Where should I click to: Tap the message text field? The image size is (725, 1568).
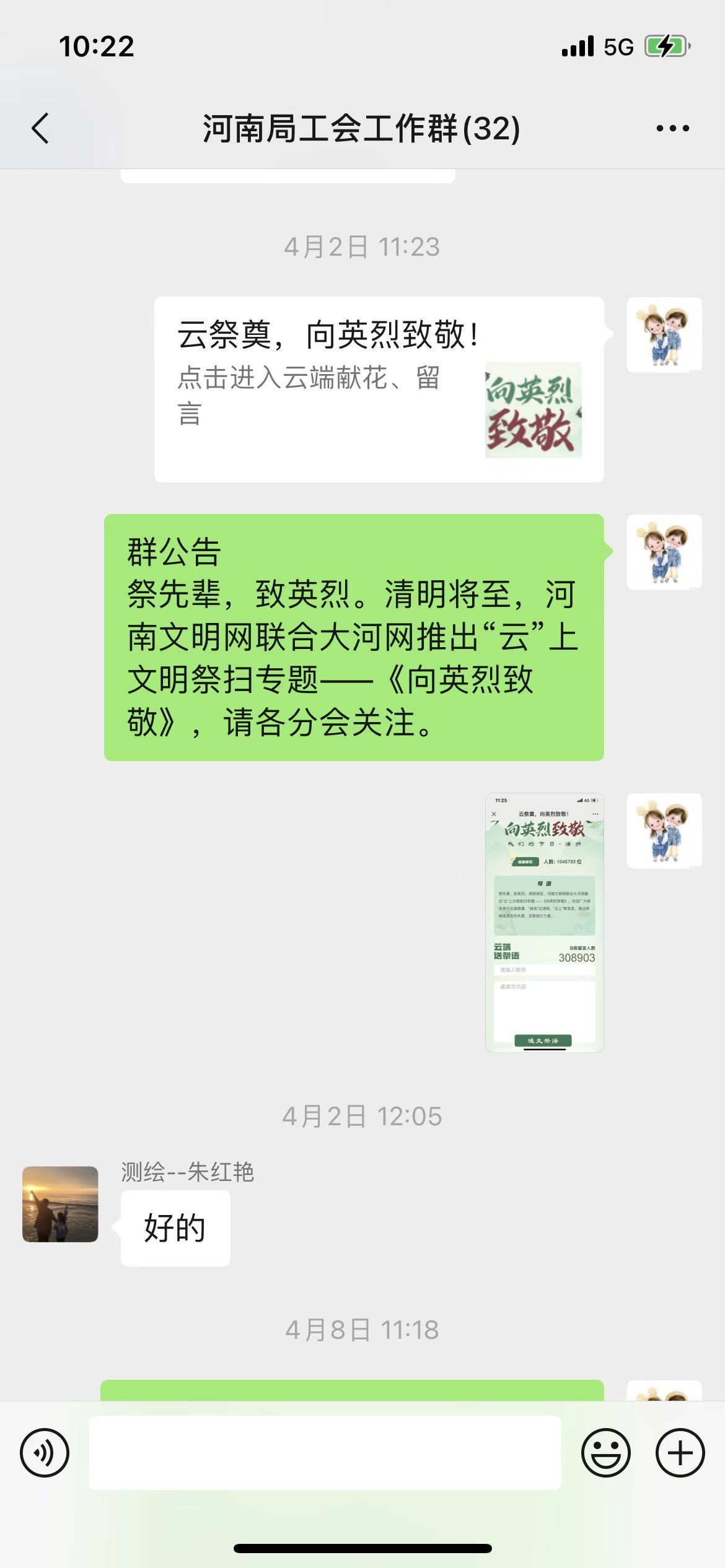click(325, 1452)
